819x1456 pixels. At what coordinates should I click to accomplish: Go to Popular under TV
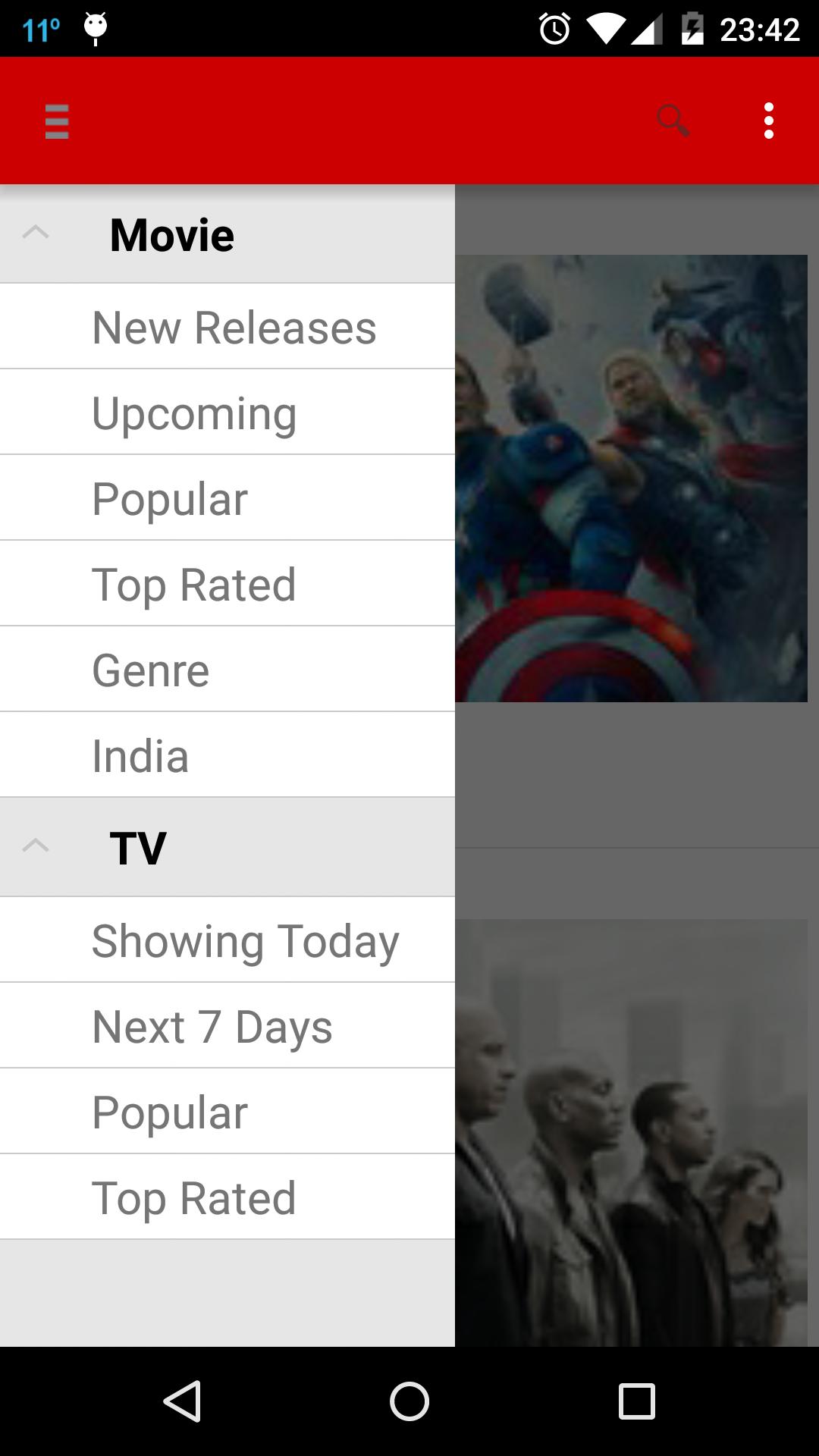[170, 1112]
